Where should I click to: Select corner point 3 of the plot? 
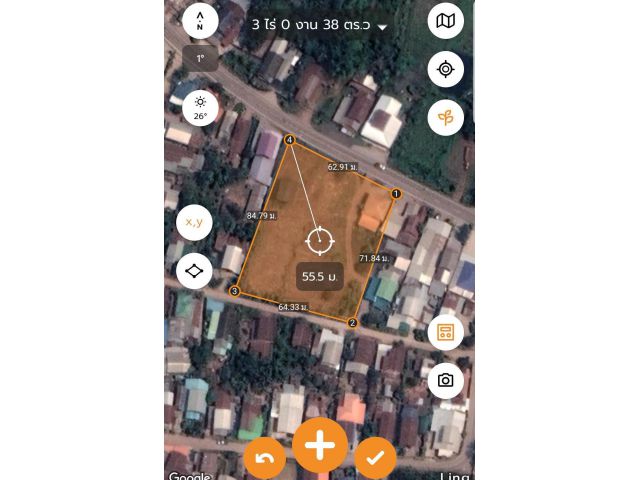pos(234,292)
